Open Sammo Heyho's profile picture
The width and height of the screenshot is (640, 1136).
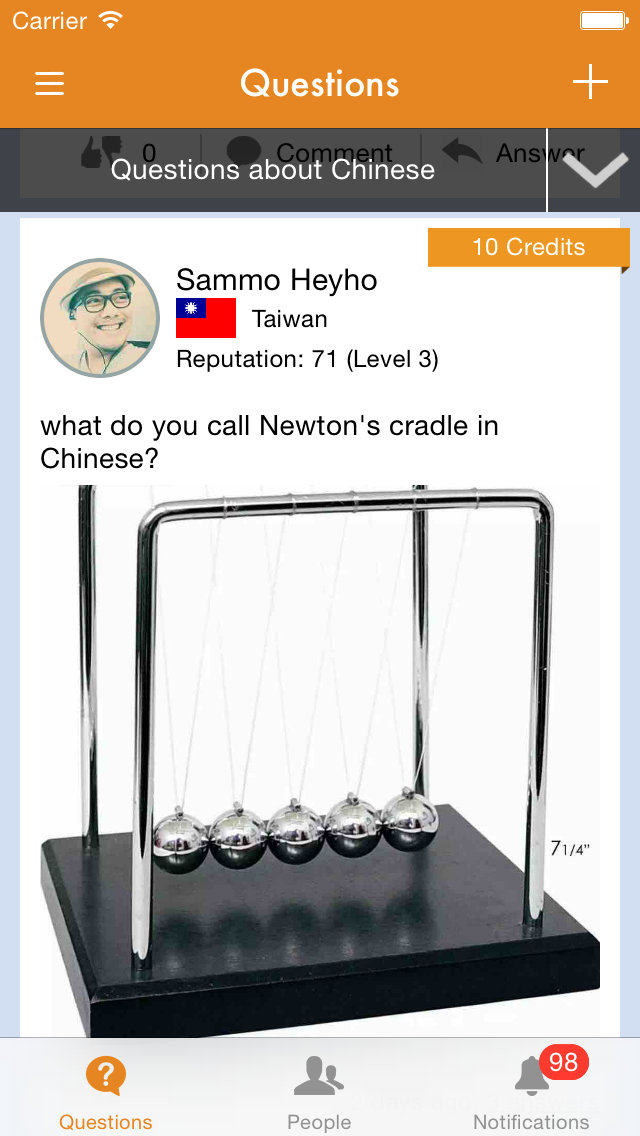pos(100,317)
